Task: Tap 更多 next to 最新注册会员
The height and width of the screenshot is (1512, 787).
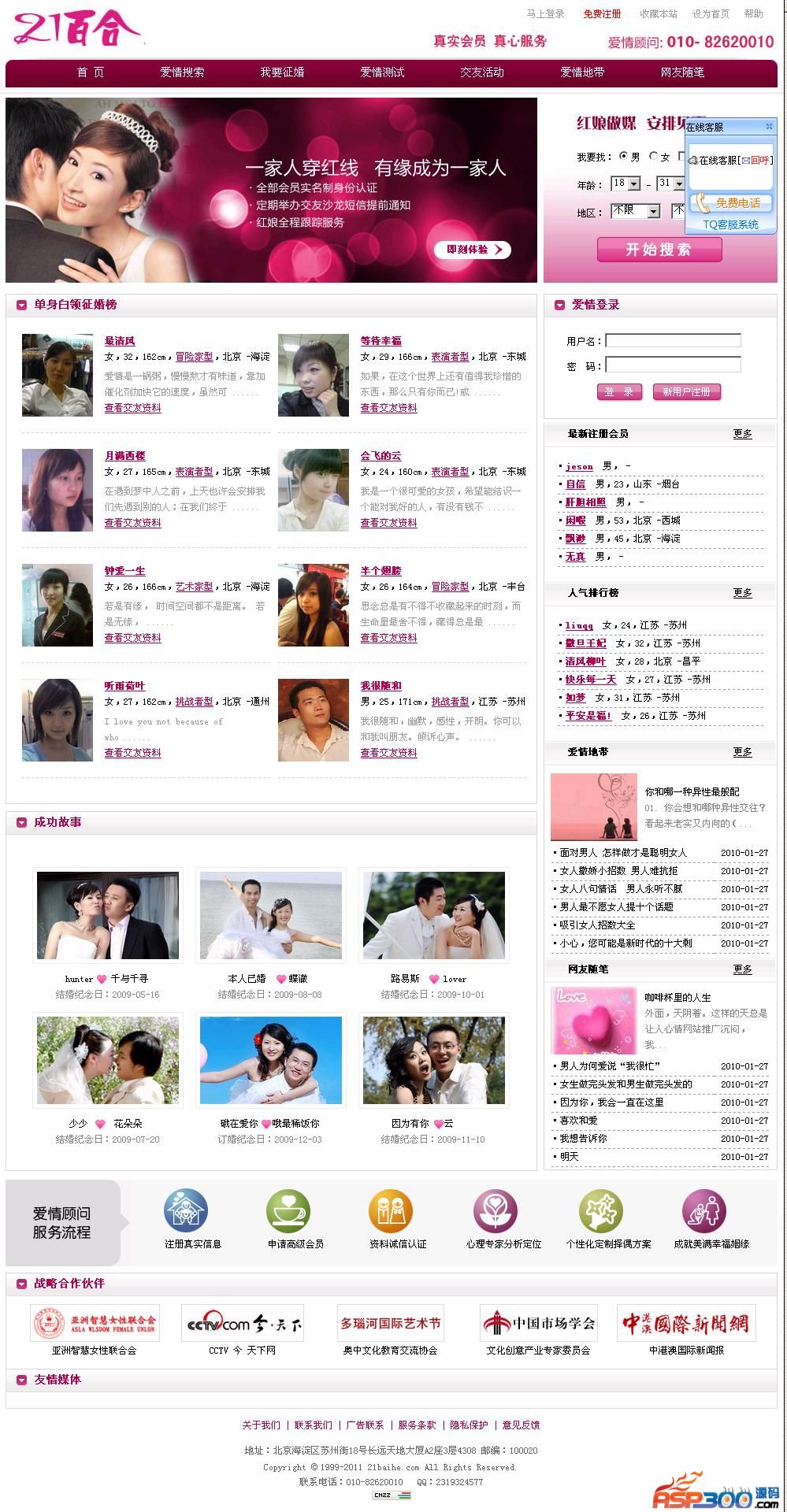Action: [x=742, y=434]
